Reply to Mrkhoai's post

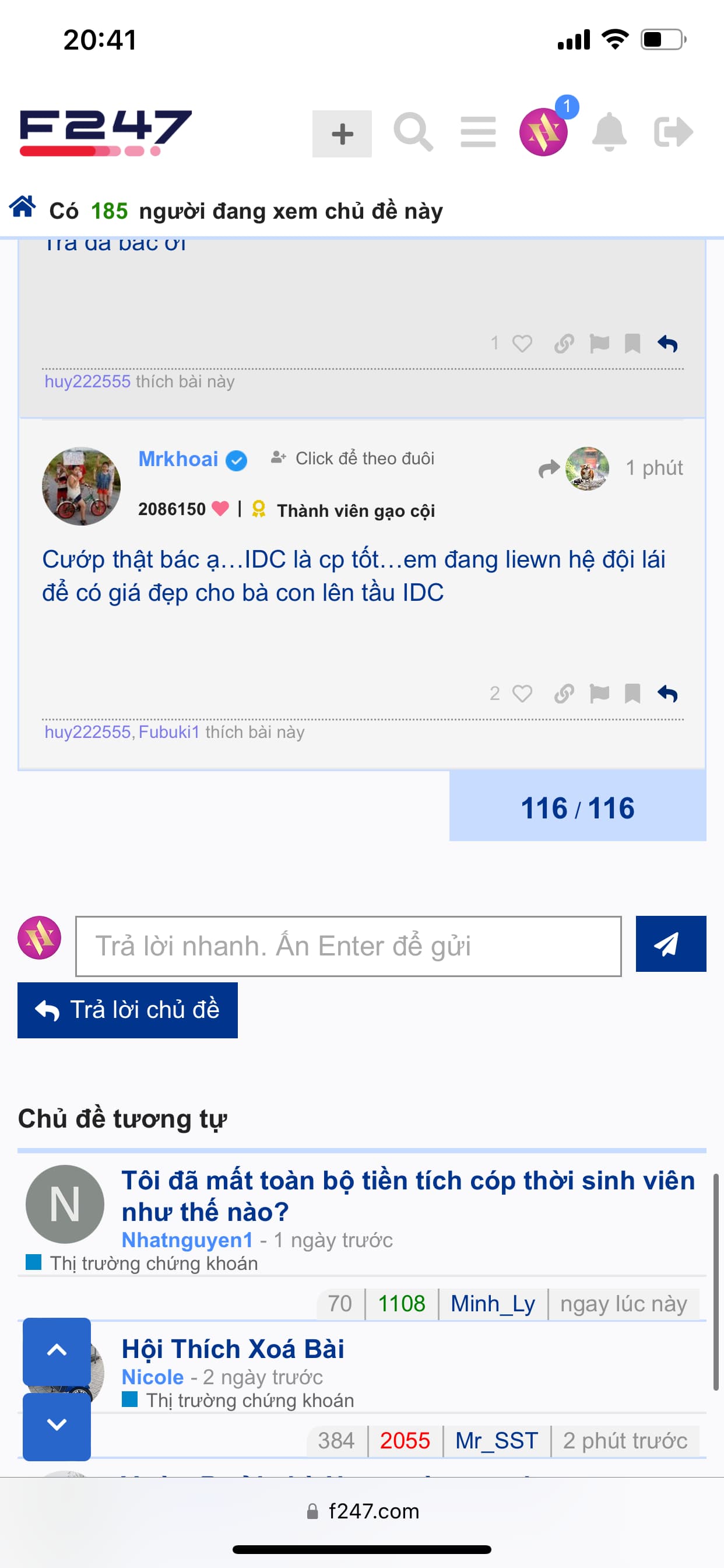pos(667,694)
